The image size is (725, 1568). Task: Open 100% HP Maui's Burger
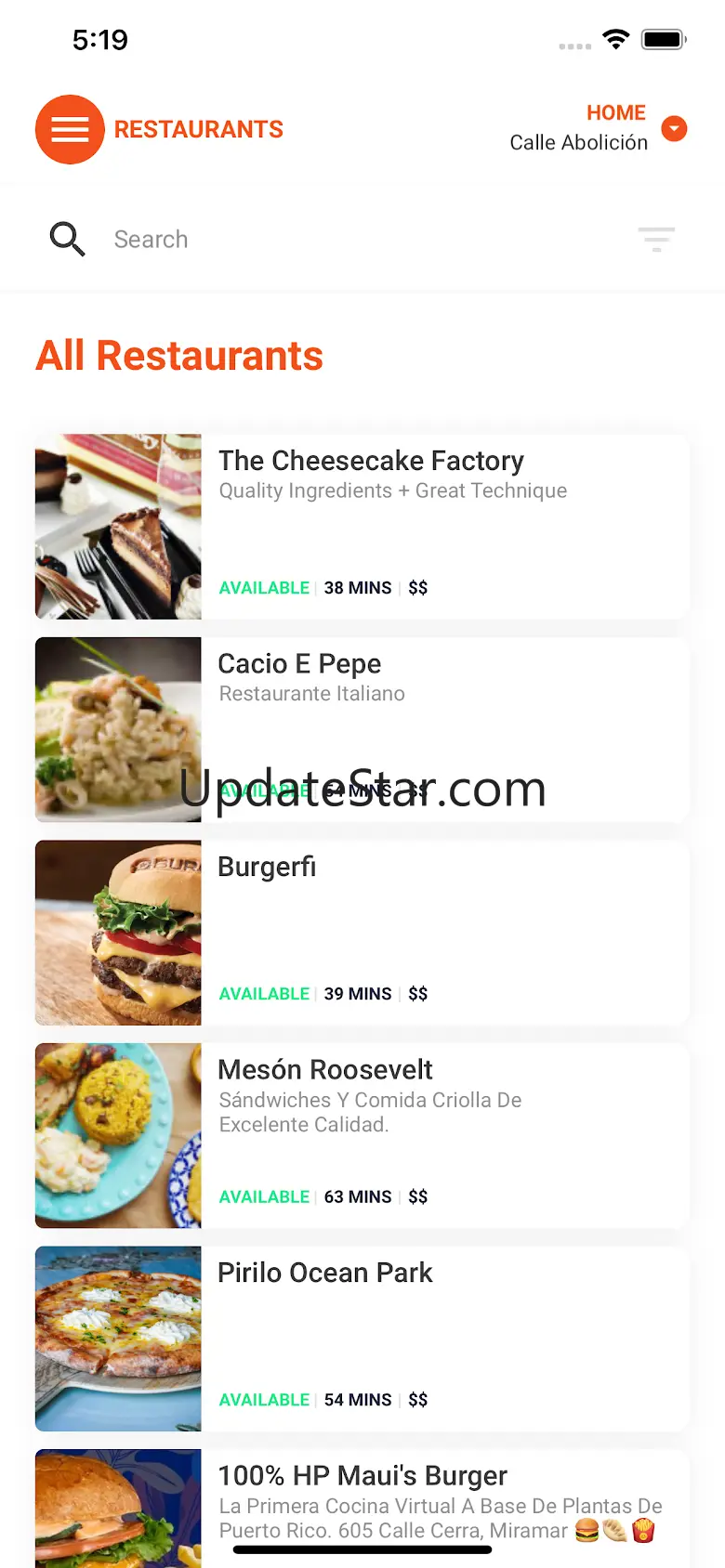point(362,1509)
